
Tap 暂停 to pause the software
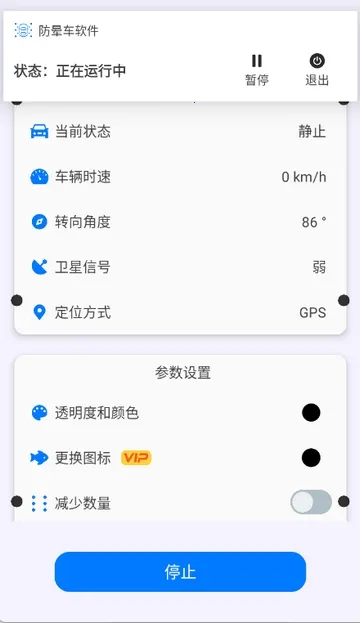pos(257,70)
